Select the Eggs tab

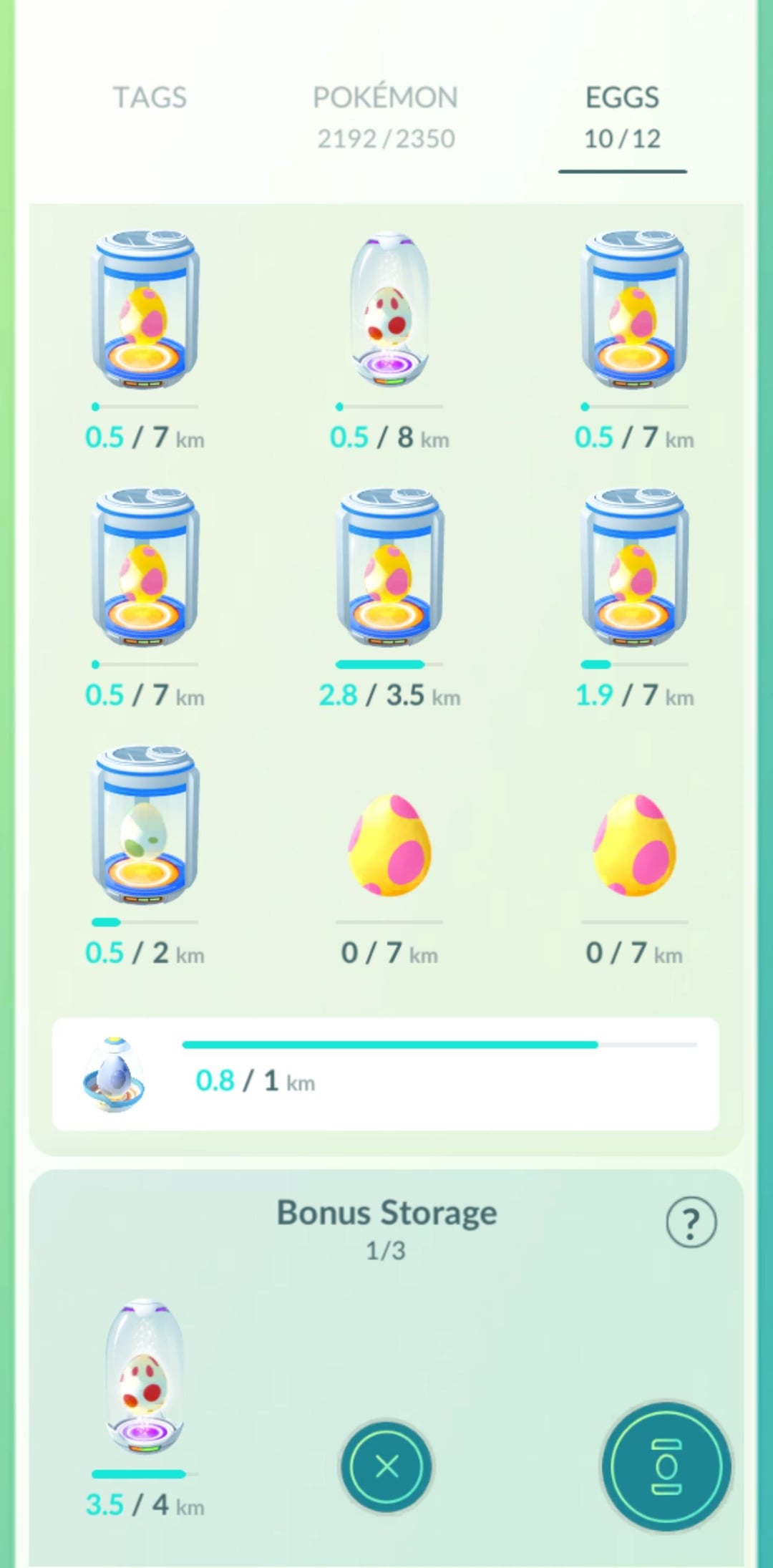click(622, 116)
